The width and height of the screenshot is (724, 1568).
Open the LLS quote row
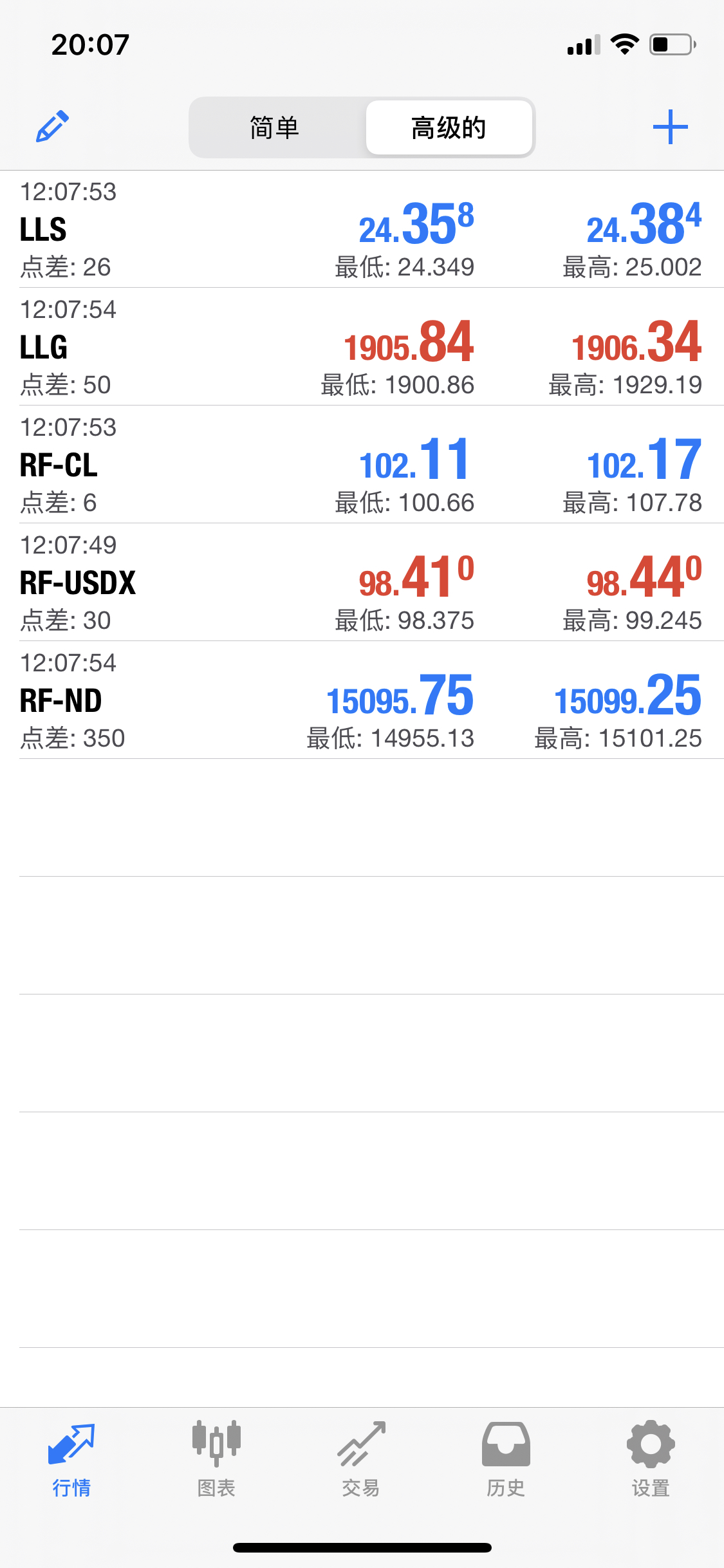tap(362, 229)
